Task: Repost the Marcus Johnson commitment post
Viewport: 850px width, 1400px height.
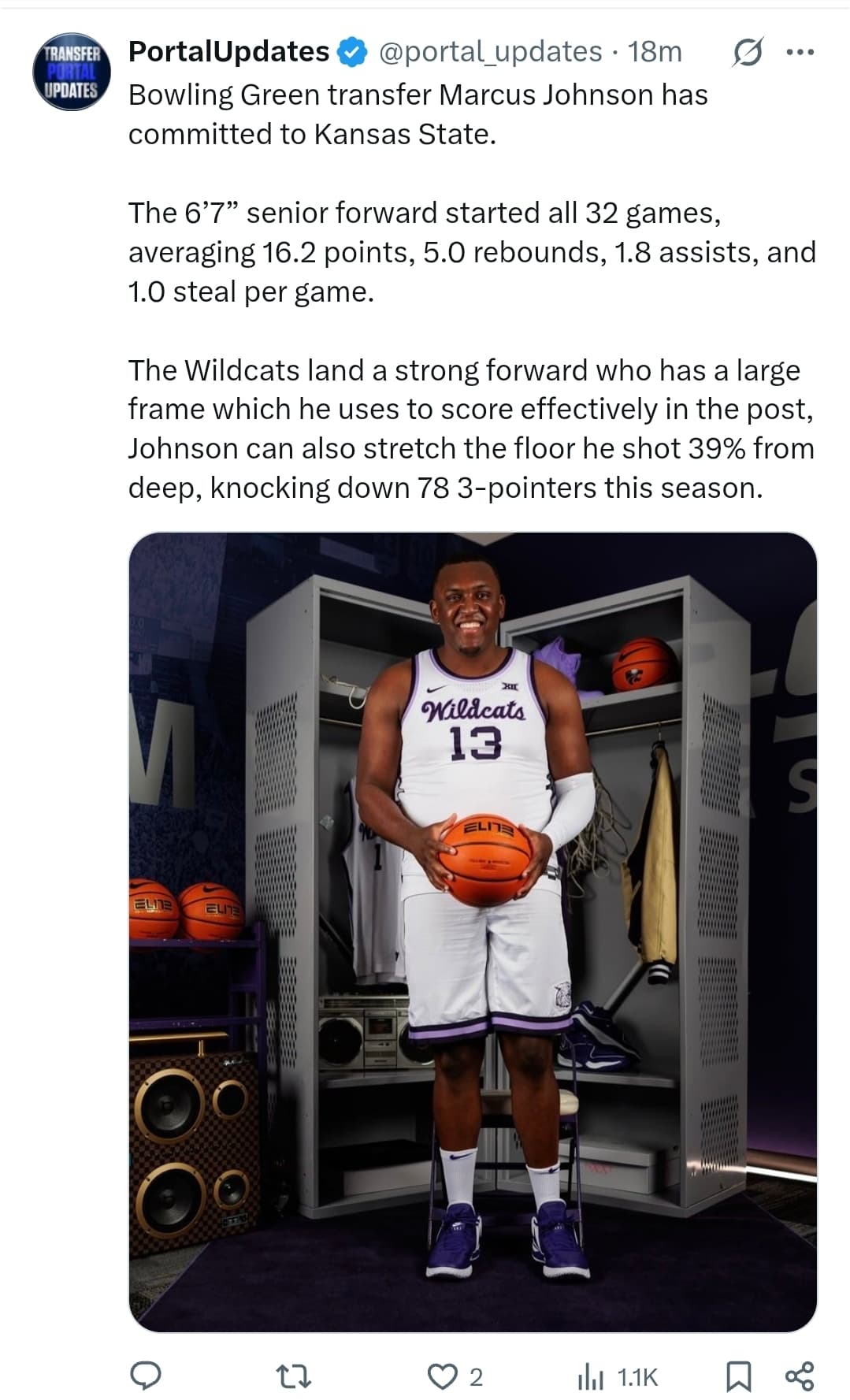Action: pos(295,1376)
